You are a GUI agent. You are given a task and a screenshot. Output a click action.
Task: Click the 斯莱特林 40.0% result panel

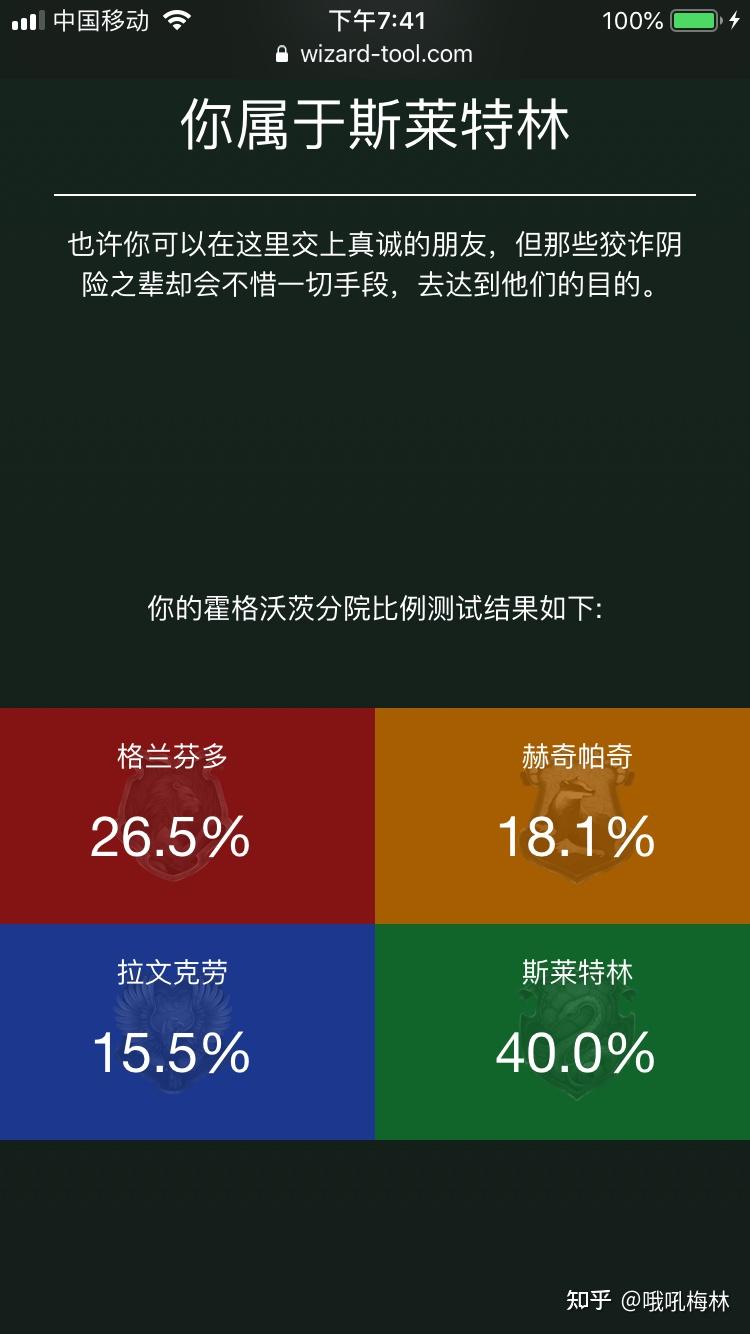[x=562, y=1030]
